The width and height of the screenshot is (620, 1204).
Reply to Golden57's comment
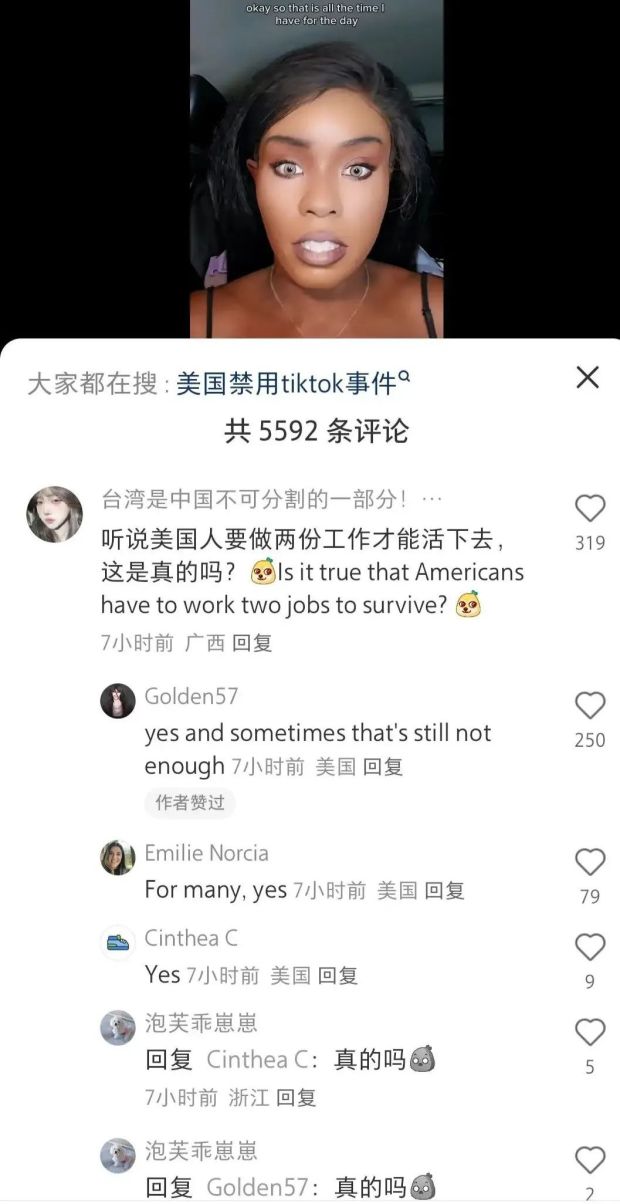pos(382,767)
